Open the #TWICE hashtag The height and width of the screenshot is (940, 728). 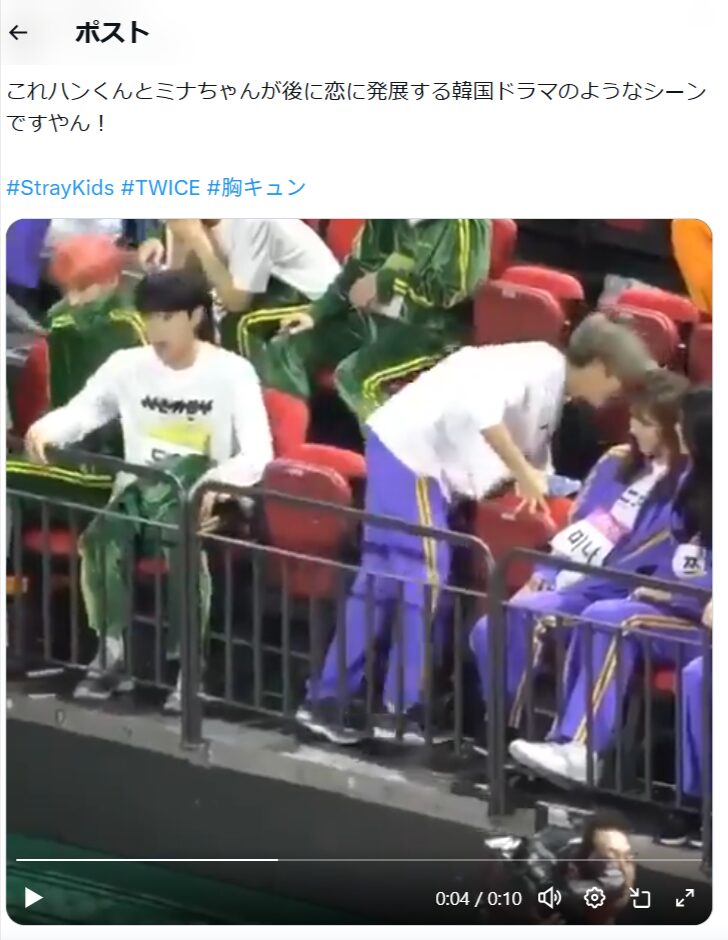click(x=160, y=187)
